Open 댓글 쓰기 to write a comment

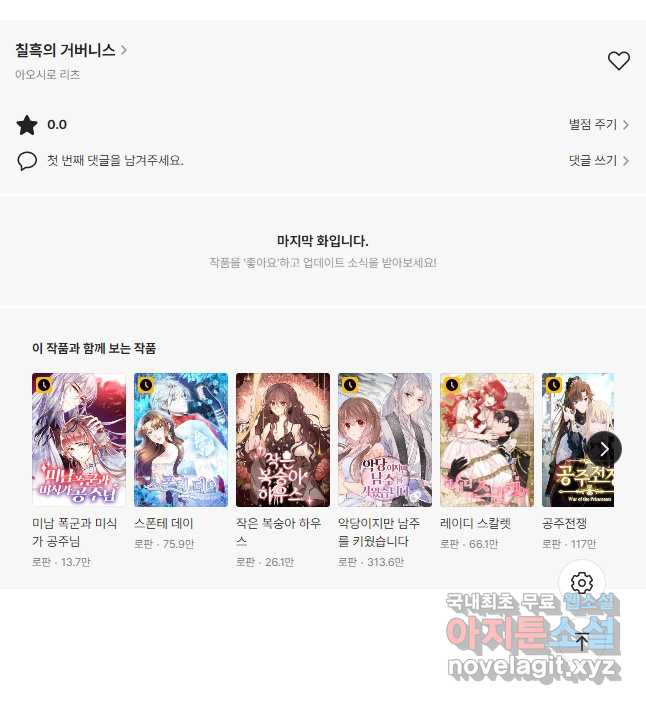pyautogui.click(x=598, y=160)
